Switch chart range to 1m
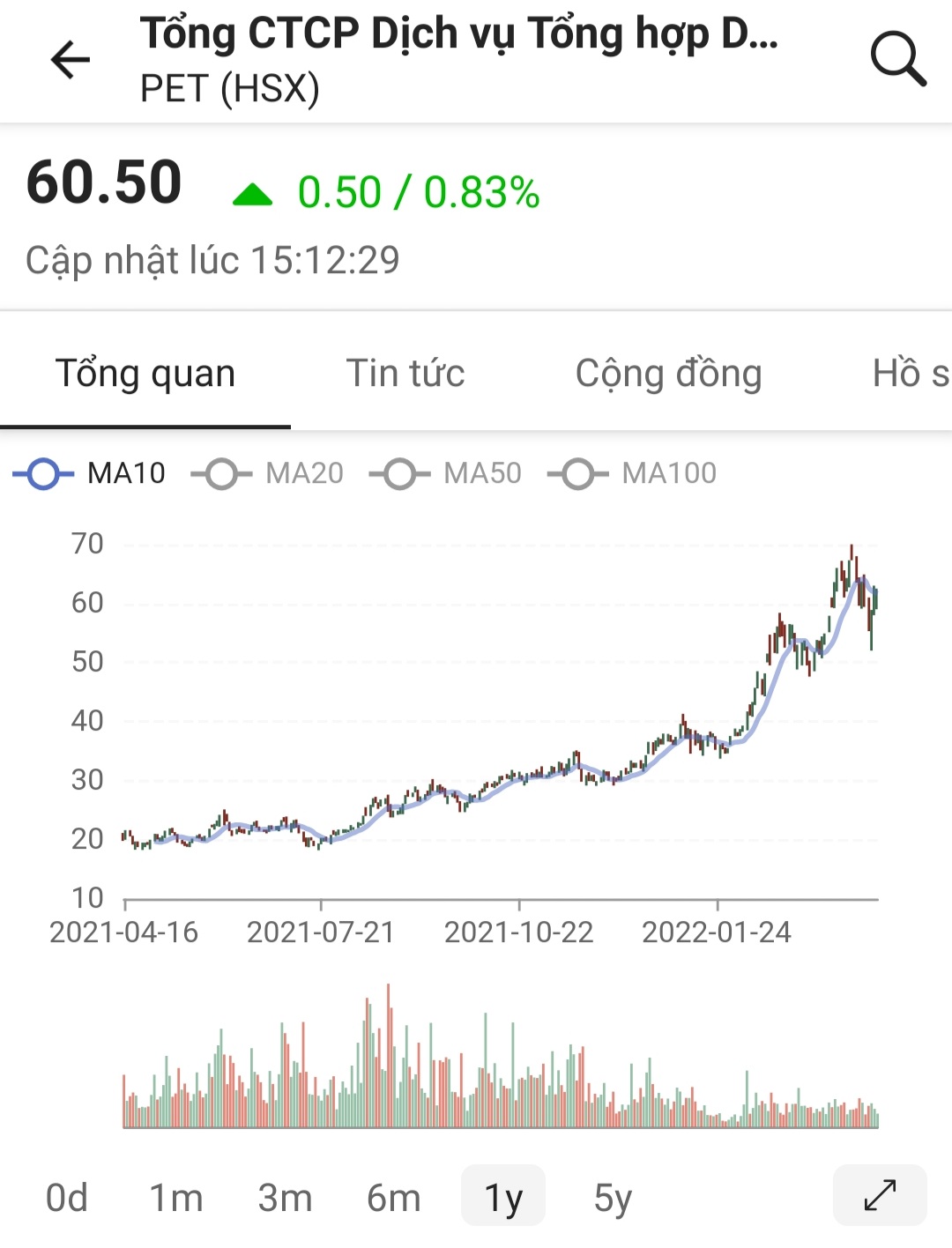Image resolution: width=952 pixels, height=1248 pixels. click(175, 1198)
